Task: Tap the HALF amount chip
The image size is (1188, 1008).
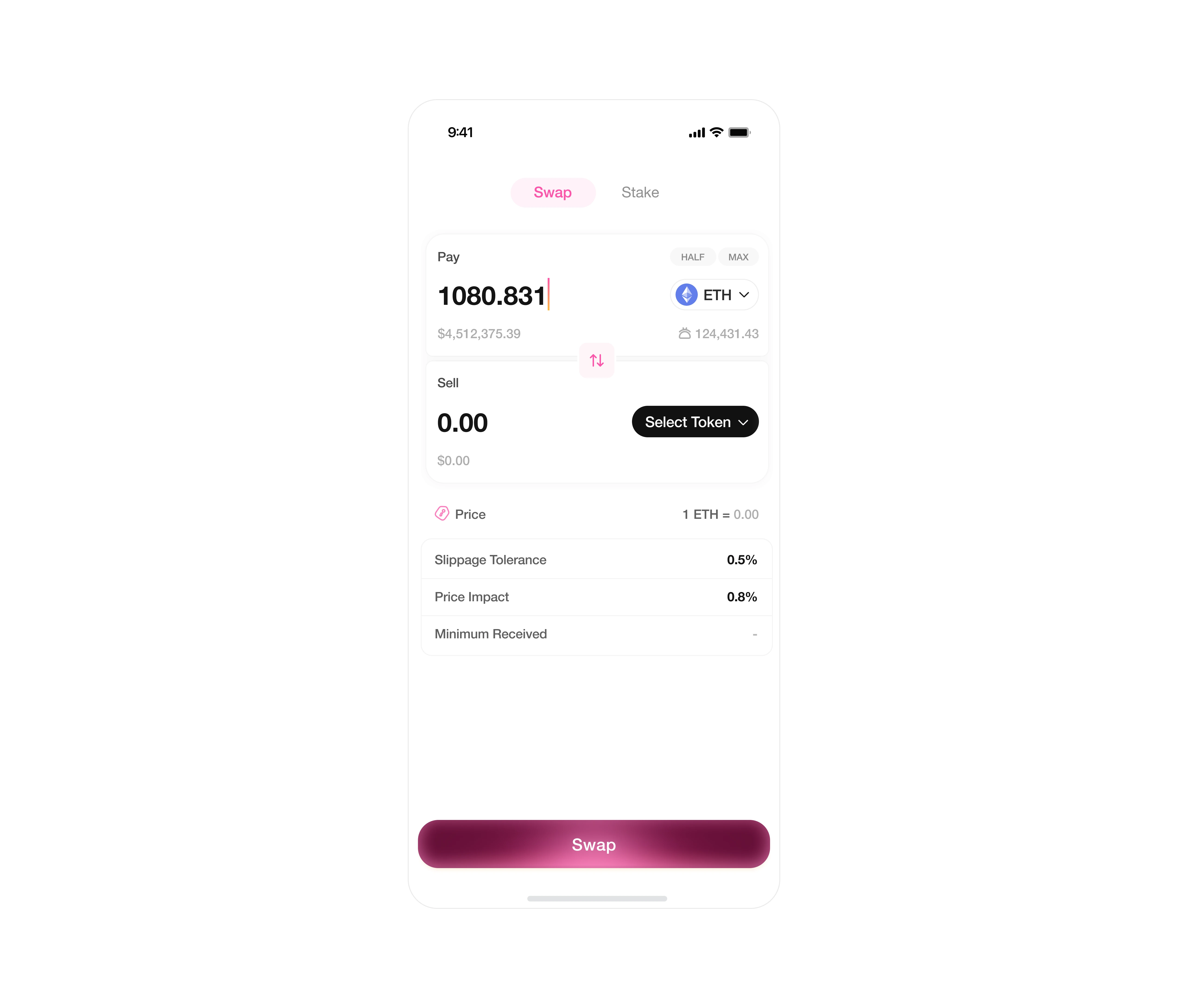Action: pyautogui.click(x=692, y=257)
